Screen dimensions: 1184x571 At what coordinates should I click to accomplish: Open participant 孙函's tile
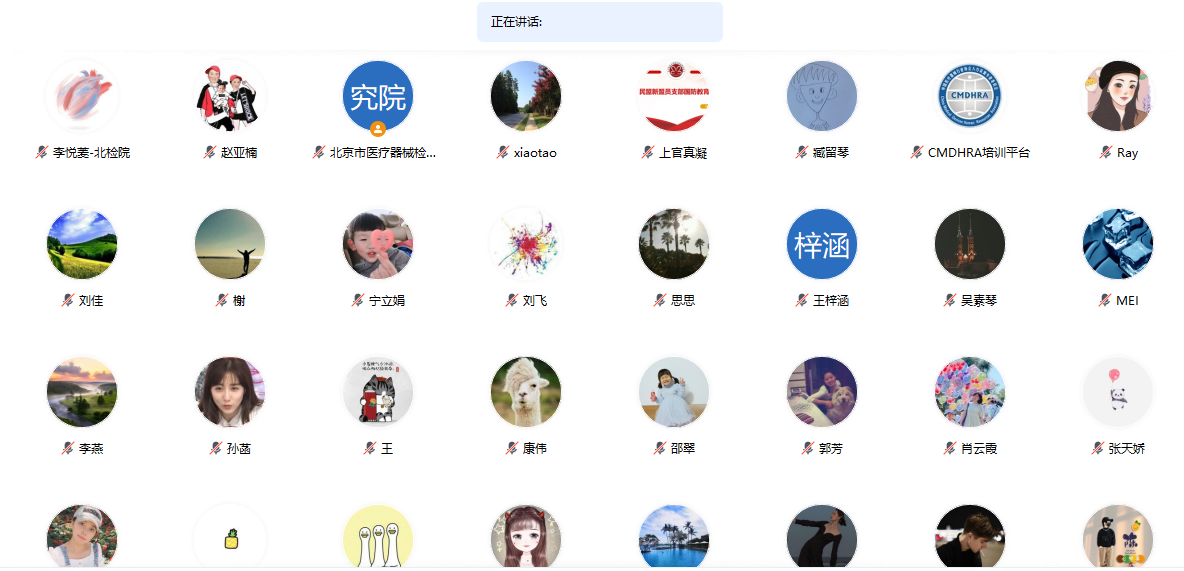(x=230, y=393)
